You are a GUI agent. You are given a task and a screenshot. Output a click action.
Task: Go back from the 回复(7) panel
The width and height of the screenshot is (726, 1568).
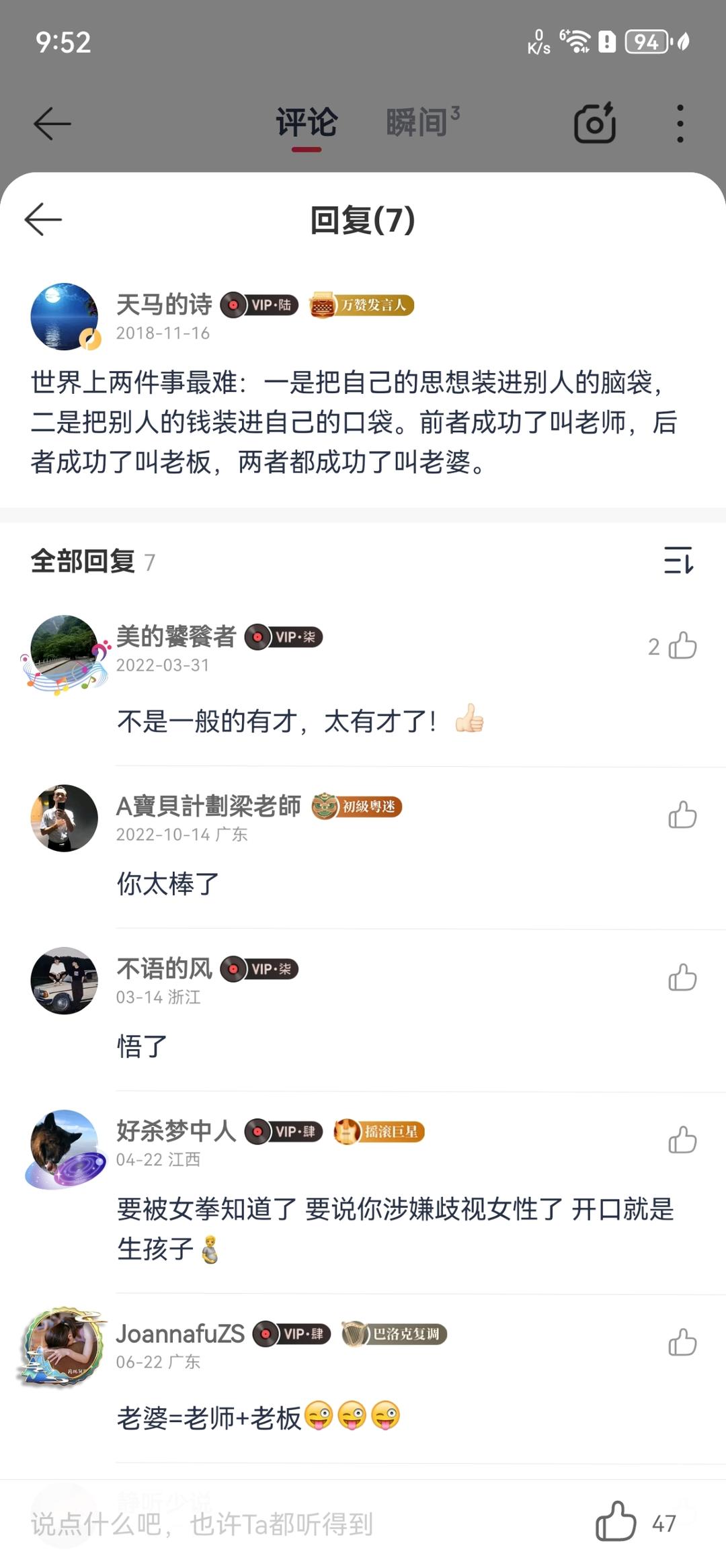point(43,219)
